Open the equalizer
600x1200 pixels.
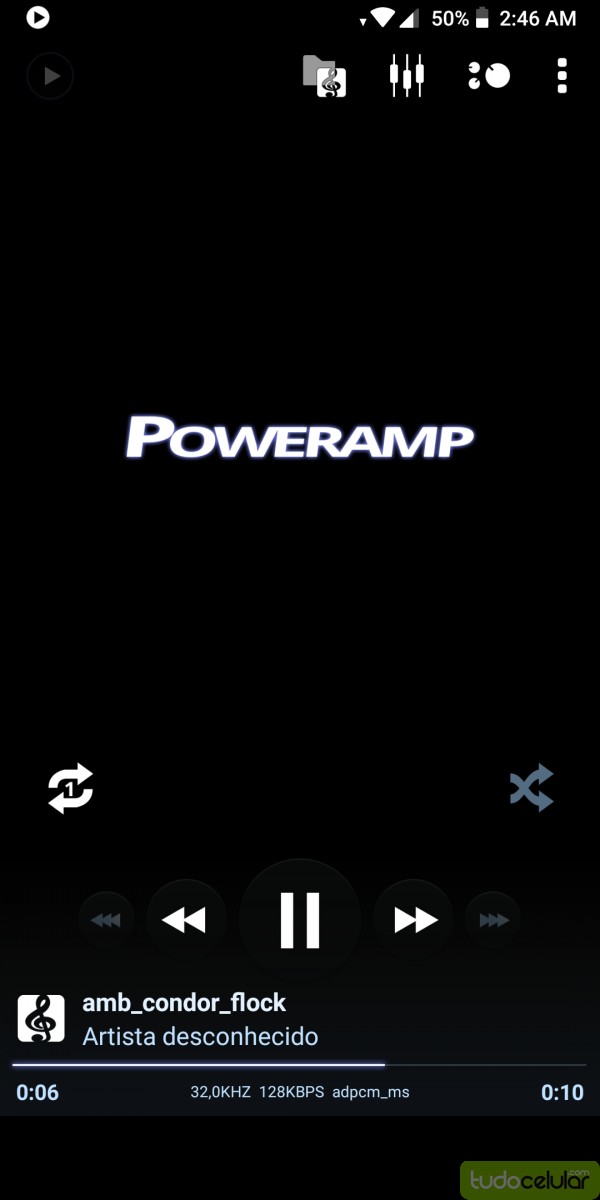pos(407,76)
